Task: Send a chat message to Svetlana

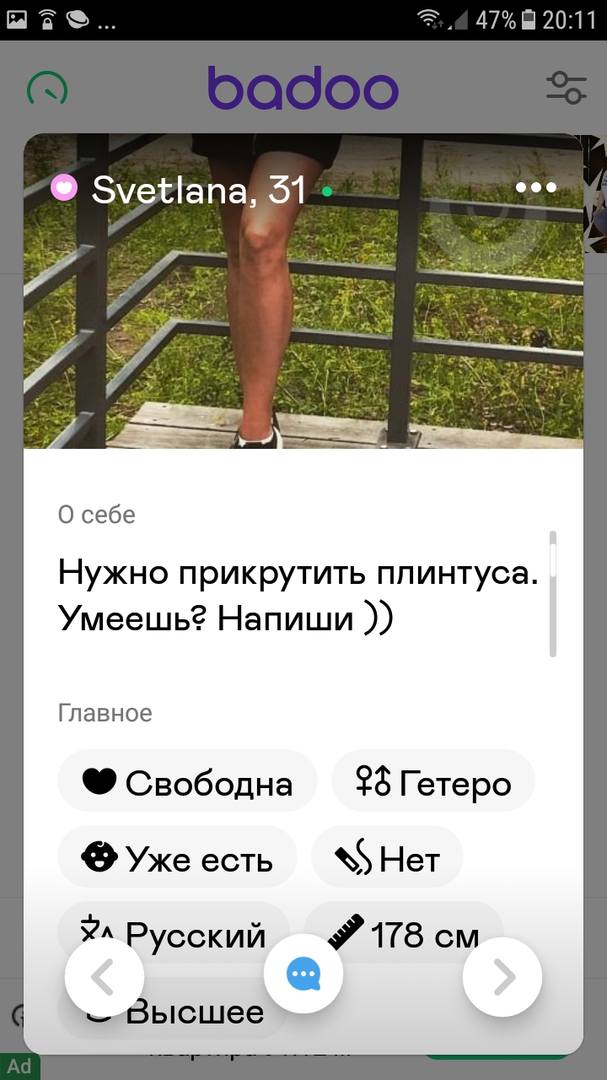Action: point(303,974)
